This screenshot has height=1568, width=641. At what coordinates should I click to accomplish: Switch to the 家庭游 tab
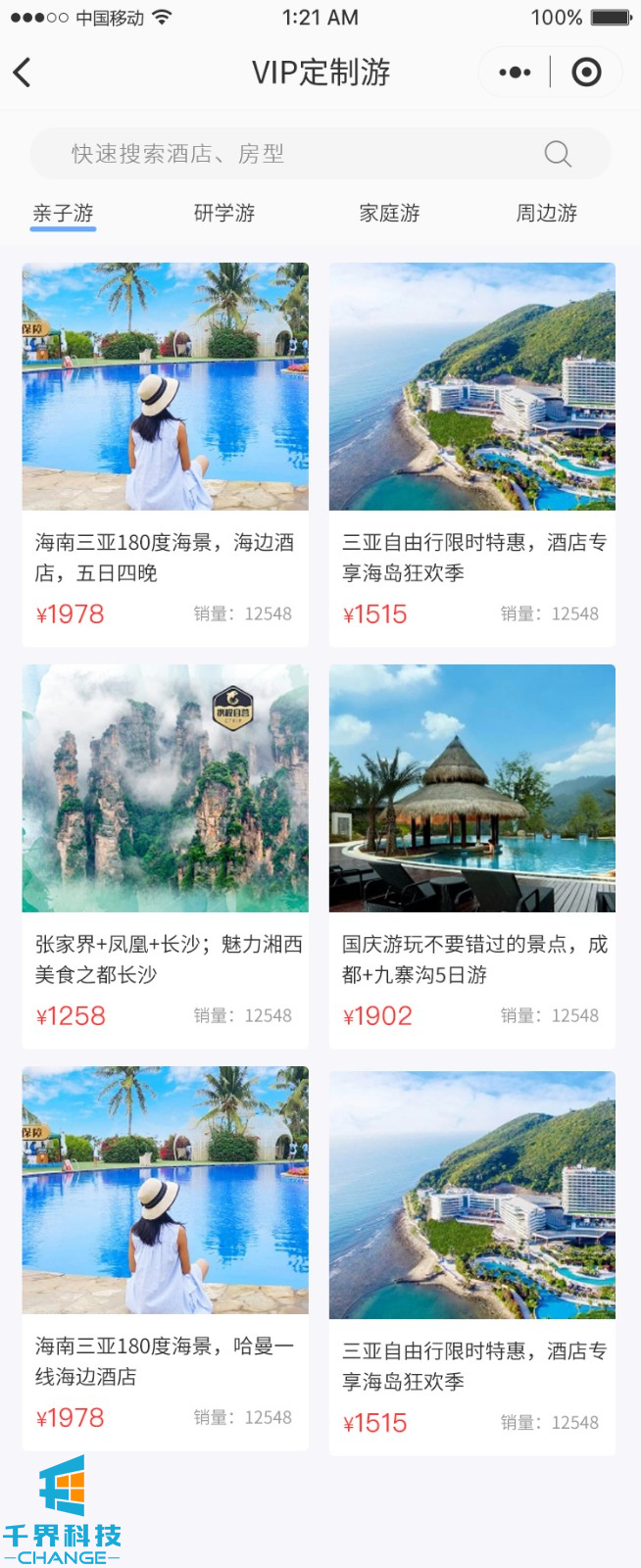click(389, 213)
